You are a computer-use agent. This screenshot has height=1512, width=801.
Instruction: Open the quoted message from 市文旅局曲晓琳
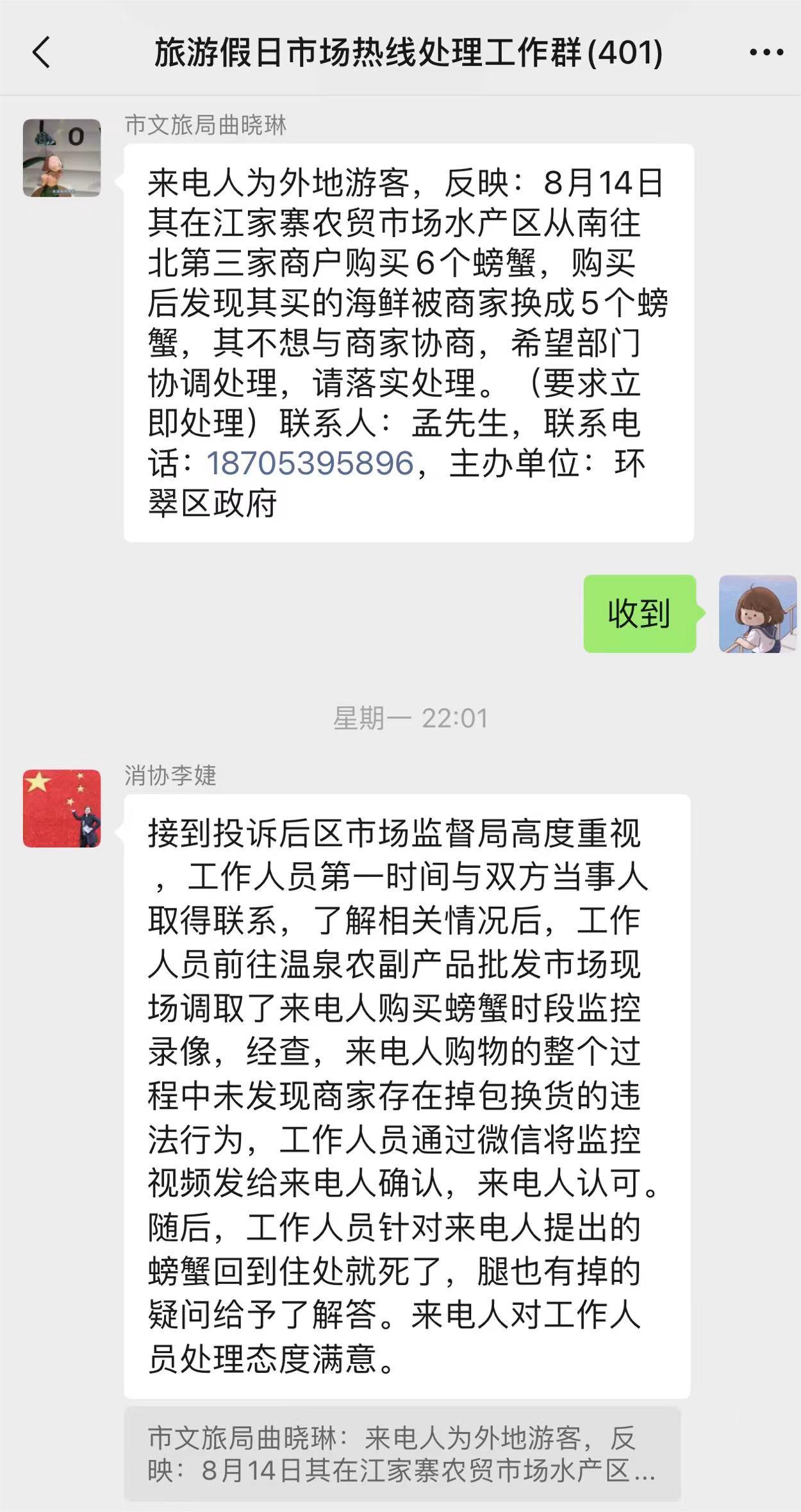402,1454
